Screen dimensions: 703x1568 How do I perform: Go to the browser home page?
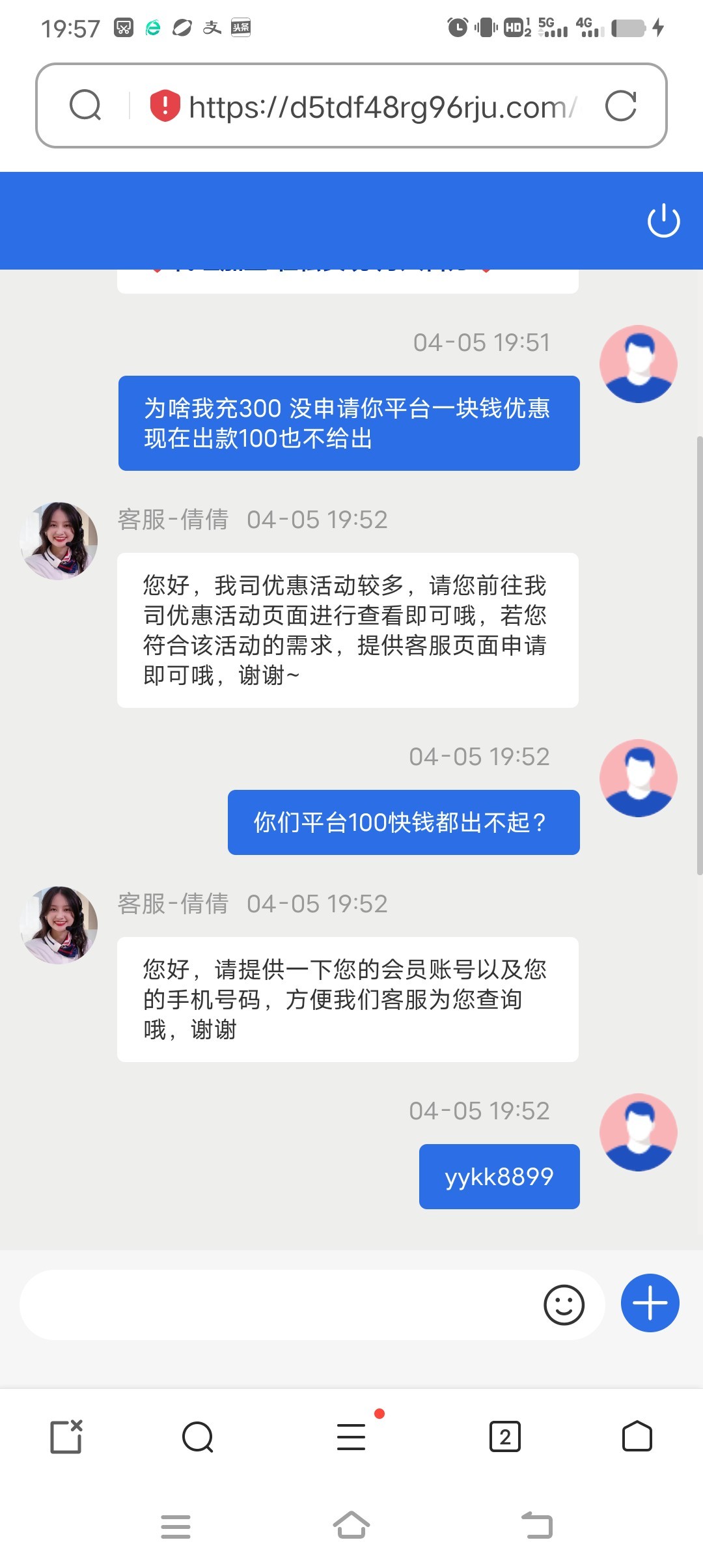point(637,1436)
